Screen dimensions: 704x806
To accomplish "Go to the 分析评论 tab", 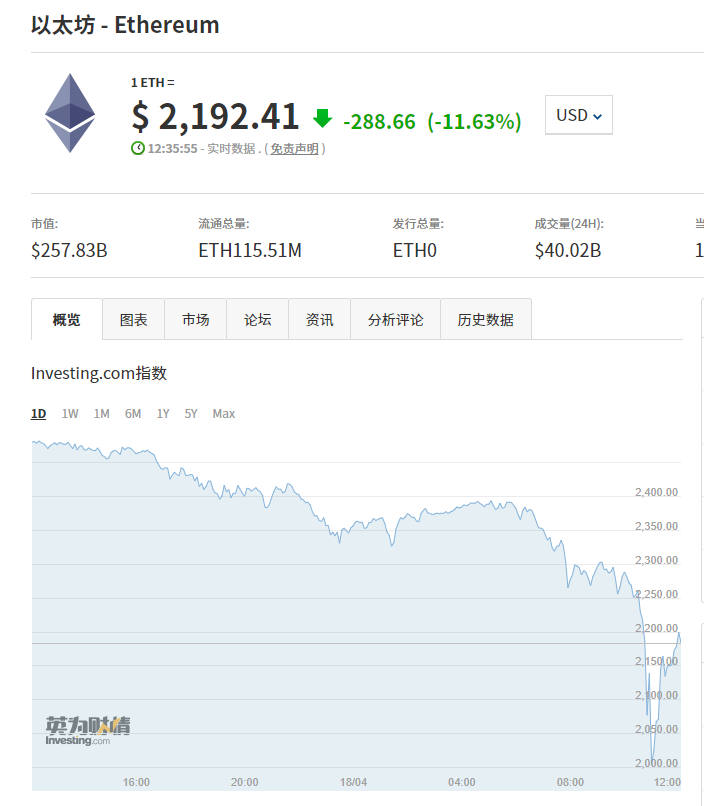I will (395, 320).
